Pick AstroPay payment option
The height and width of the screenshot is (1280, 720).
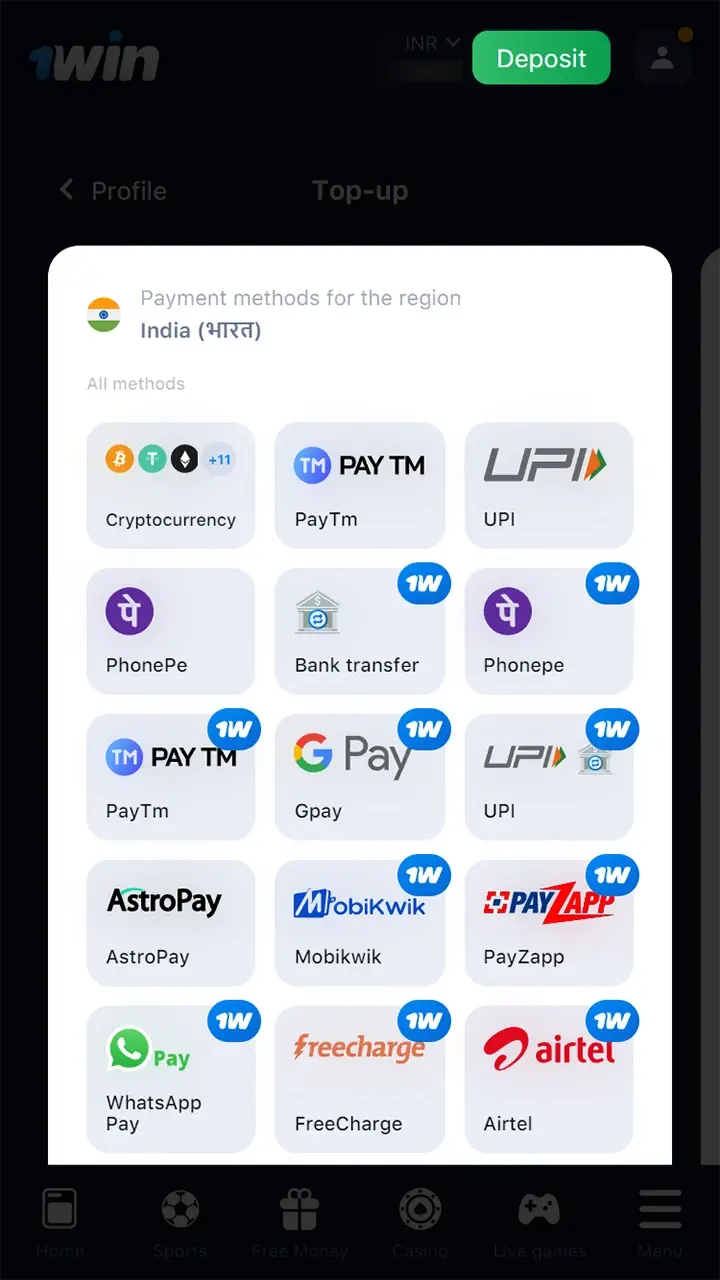coord(171,923)
